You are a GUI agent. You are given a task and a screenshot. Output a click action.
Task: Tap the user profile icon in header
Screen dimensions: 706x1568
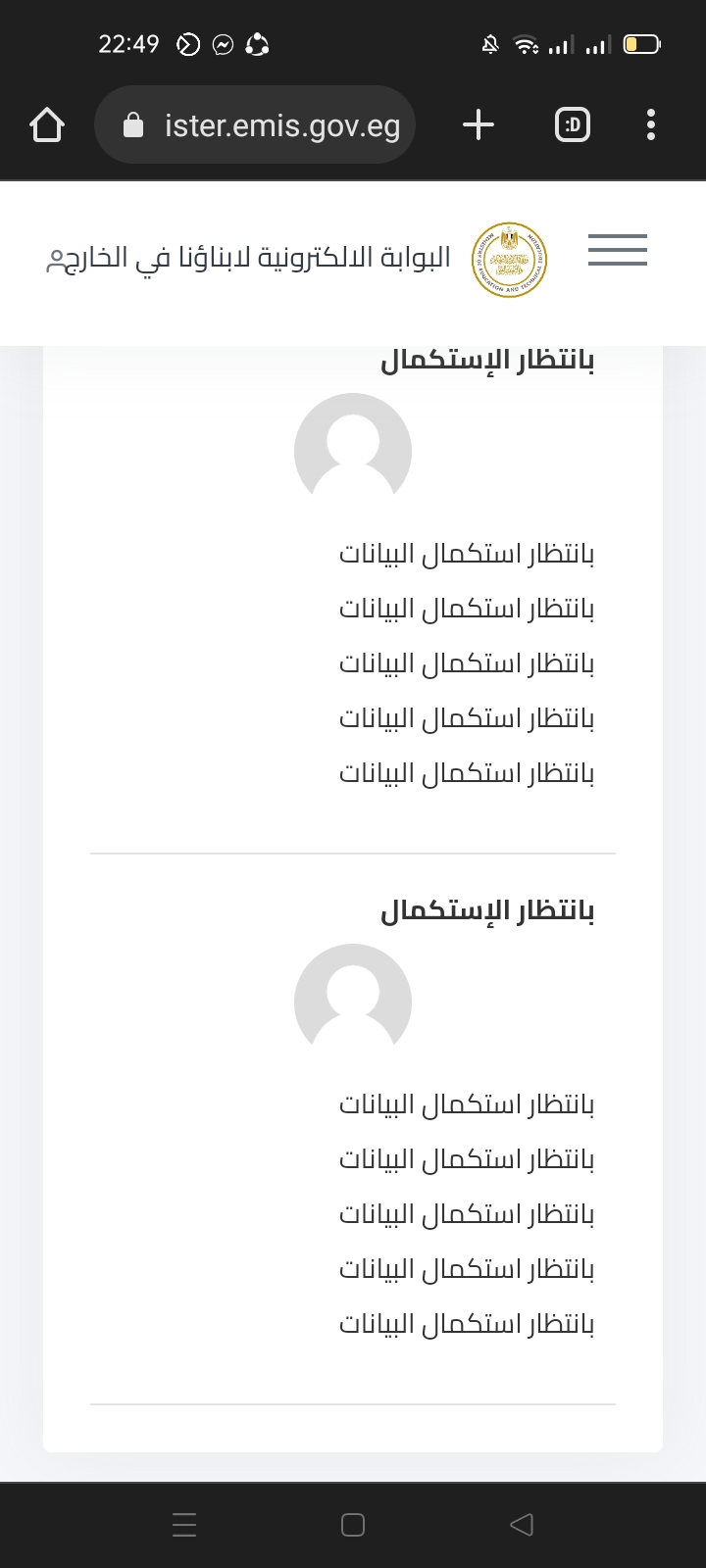click(56, 260)
